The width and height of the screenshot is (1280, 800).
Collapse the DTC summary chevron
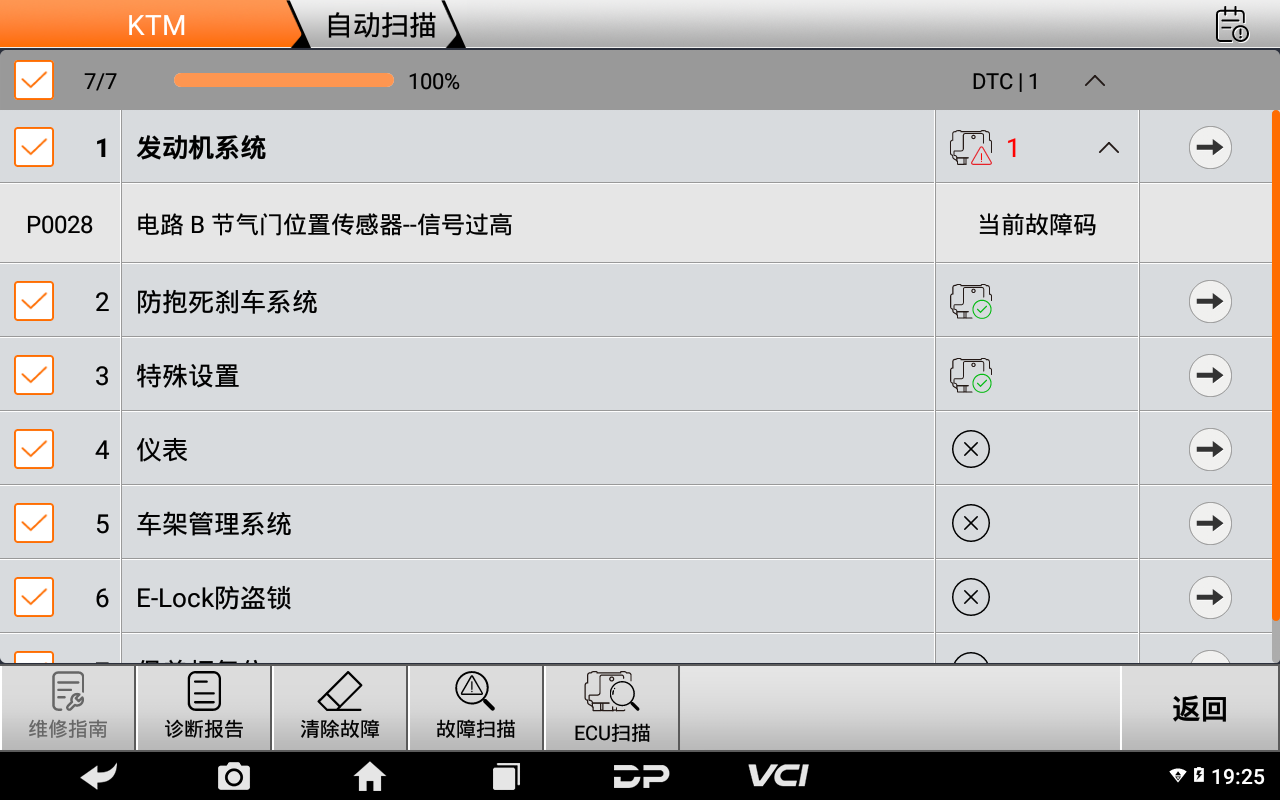[x=1095, y=81]
